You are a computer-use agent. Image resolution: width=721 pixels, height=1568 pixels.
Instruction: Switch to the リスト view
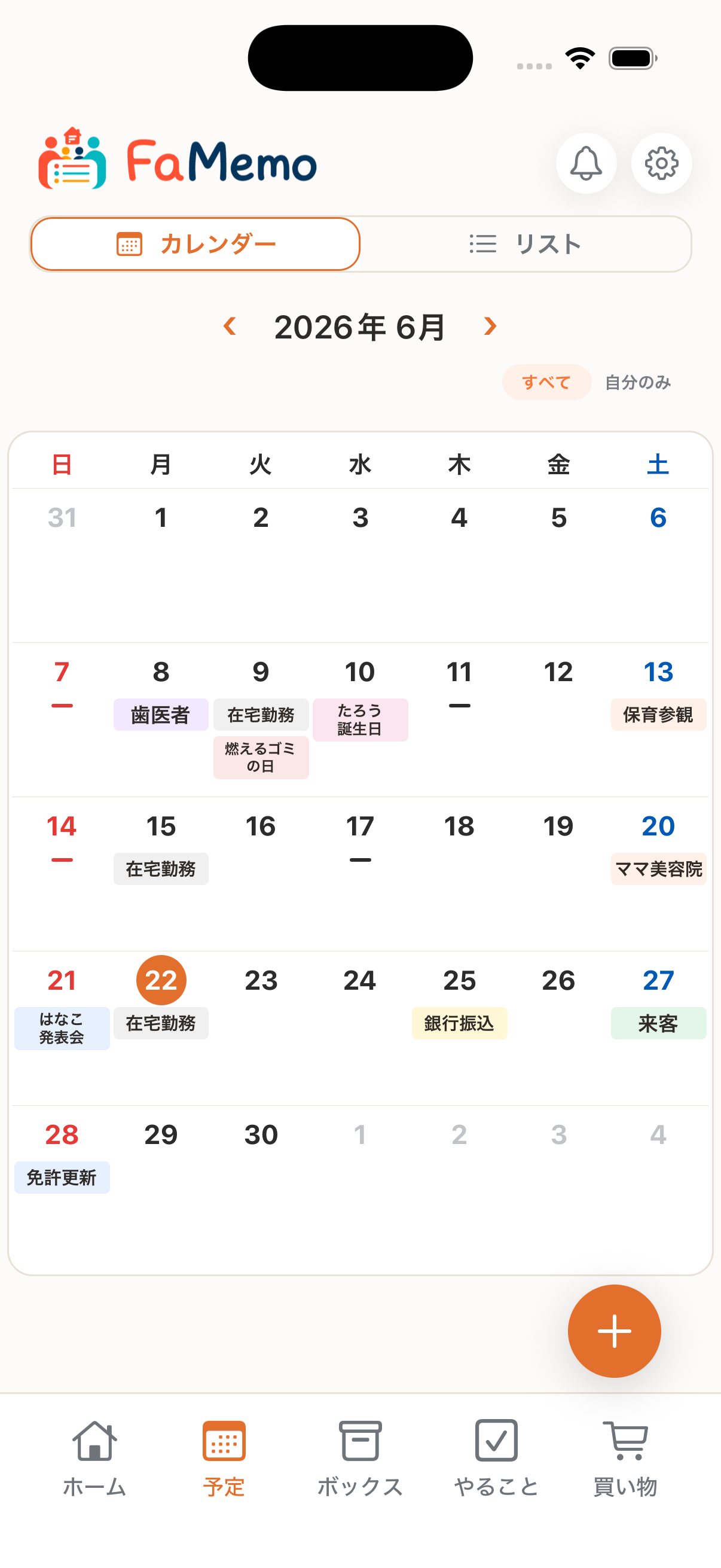[x=526, y=244]
